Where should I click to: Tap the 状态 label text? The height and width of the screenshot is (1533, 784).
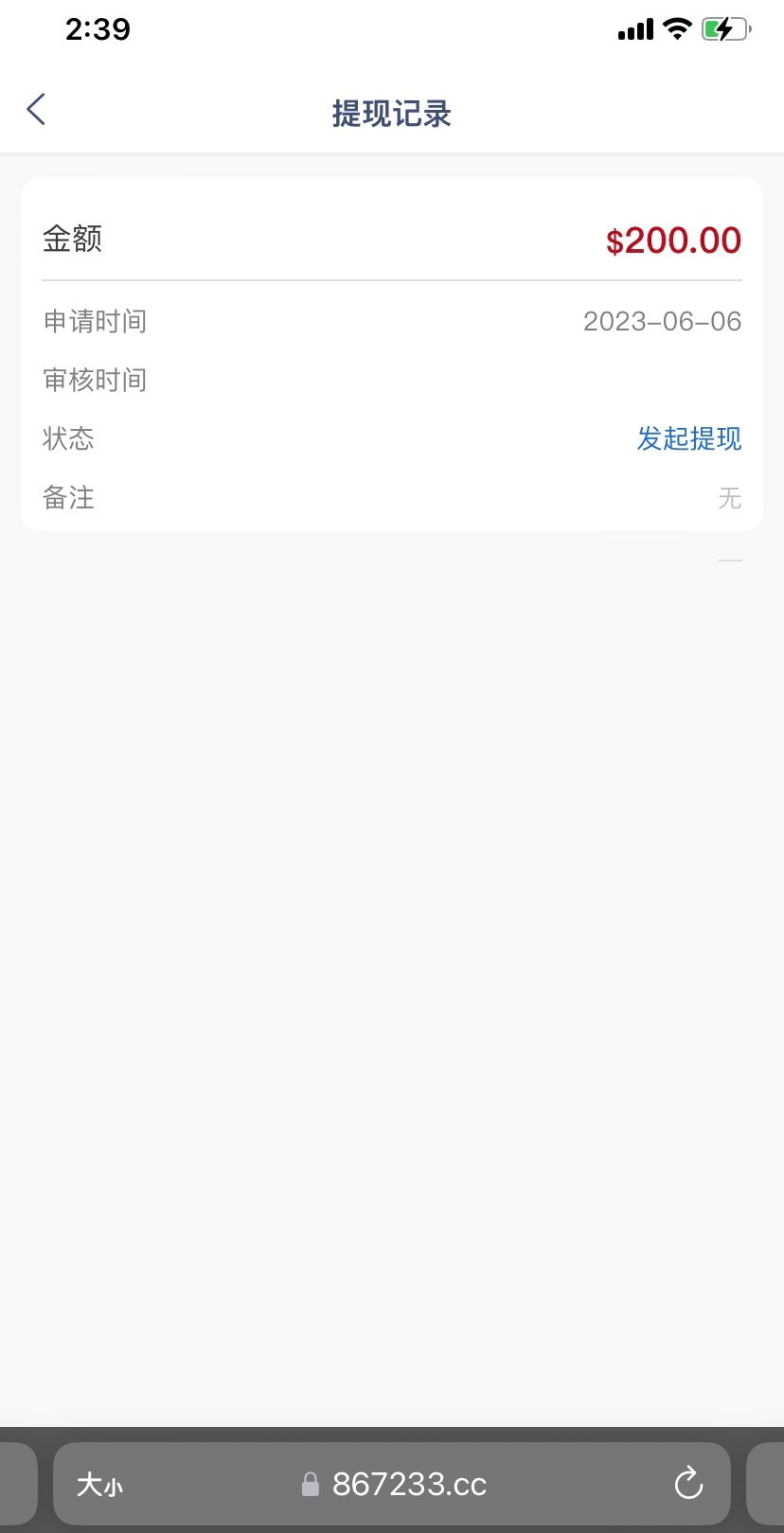(68, 438)
